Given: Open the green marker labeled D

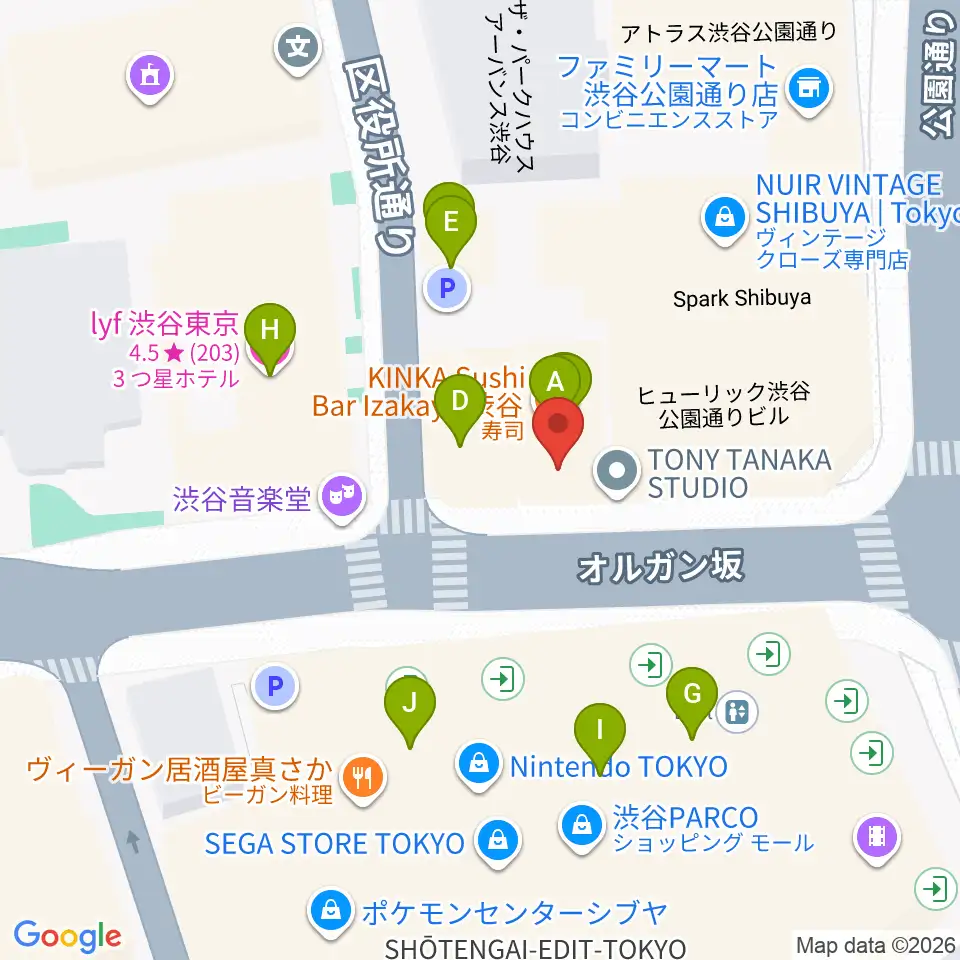Looking at the screenshot, I should pos(460,408).
